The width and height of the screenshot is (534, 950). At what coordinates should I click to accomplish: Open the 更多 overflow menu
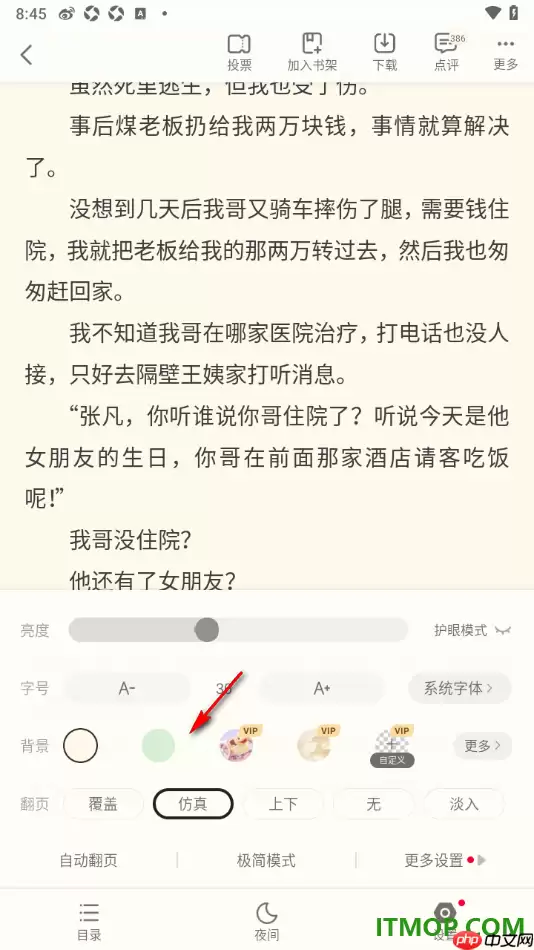click(x=506, y=52)
